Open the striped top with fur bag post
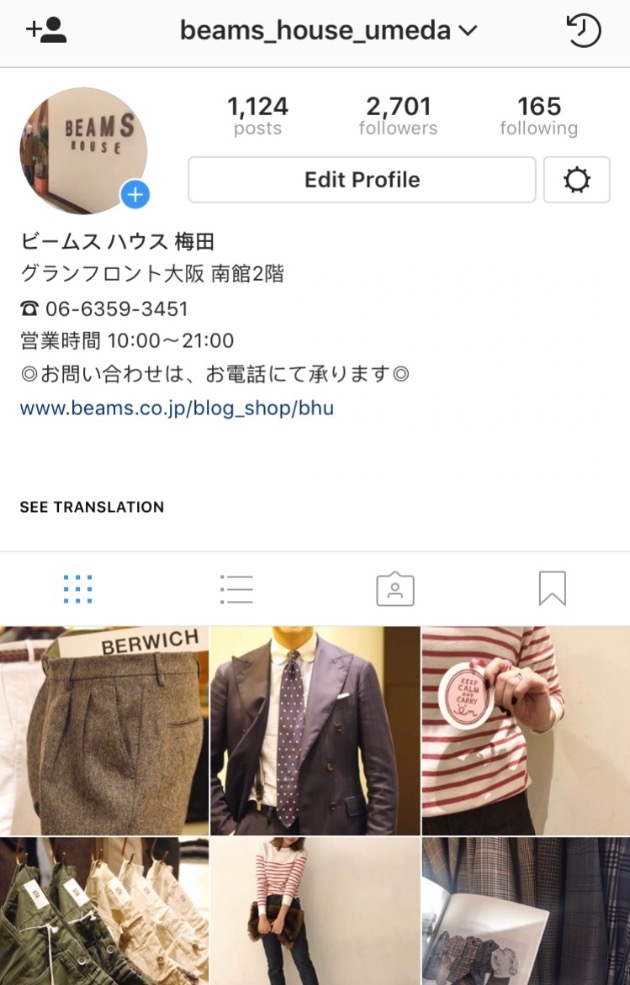The height and width of the screenshot is (985, 630). 315,912
